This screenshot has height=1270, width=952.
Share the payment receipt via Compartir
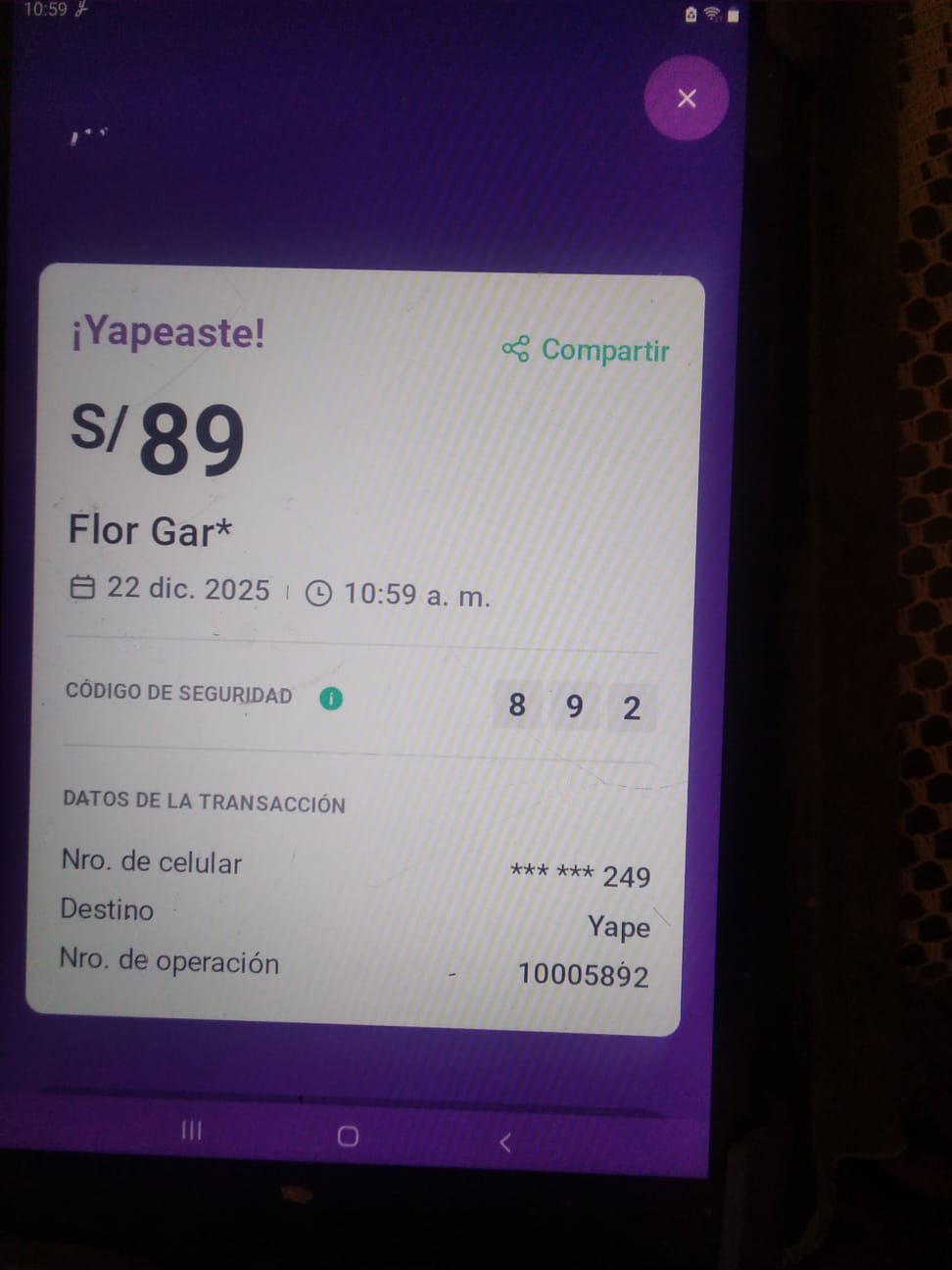point(586,350)
